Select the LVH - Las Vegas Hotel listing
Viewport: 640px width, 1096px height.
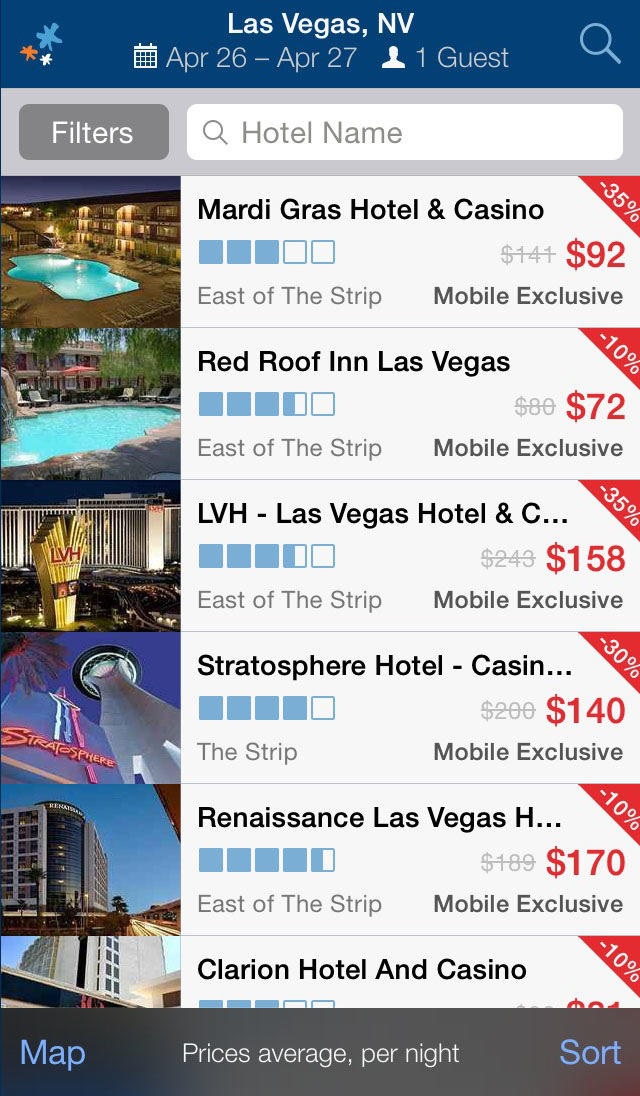point(383,514)
